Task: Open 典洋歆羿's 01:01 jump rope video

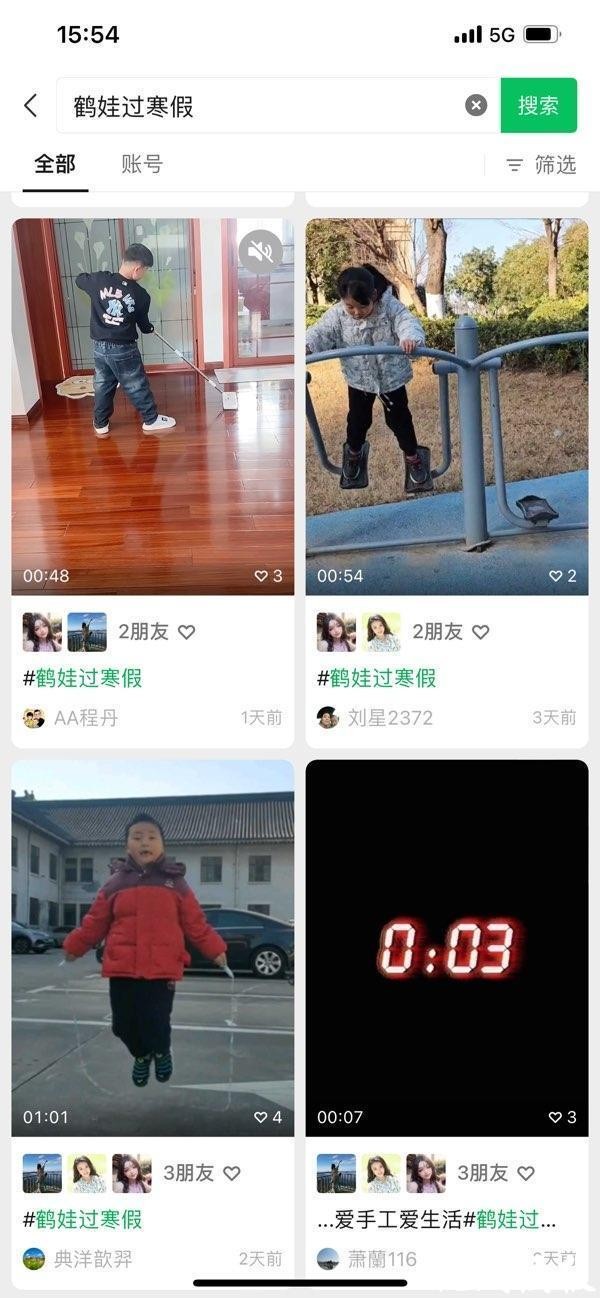Action: coord(153,948)
